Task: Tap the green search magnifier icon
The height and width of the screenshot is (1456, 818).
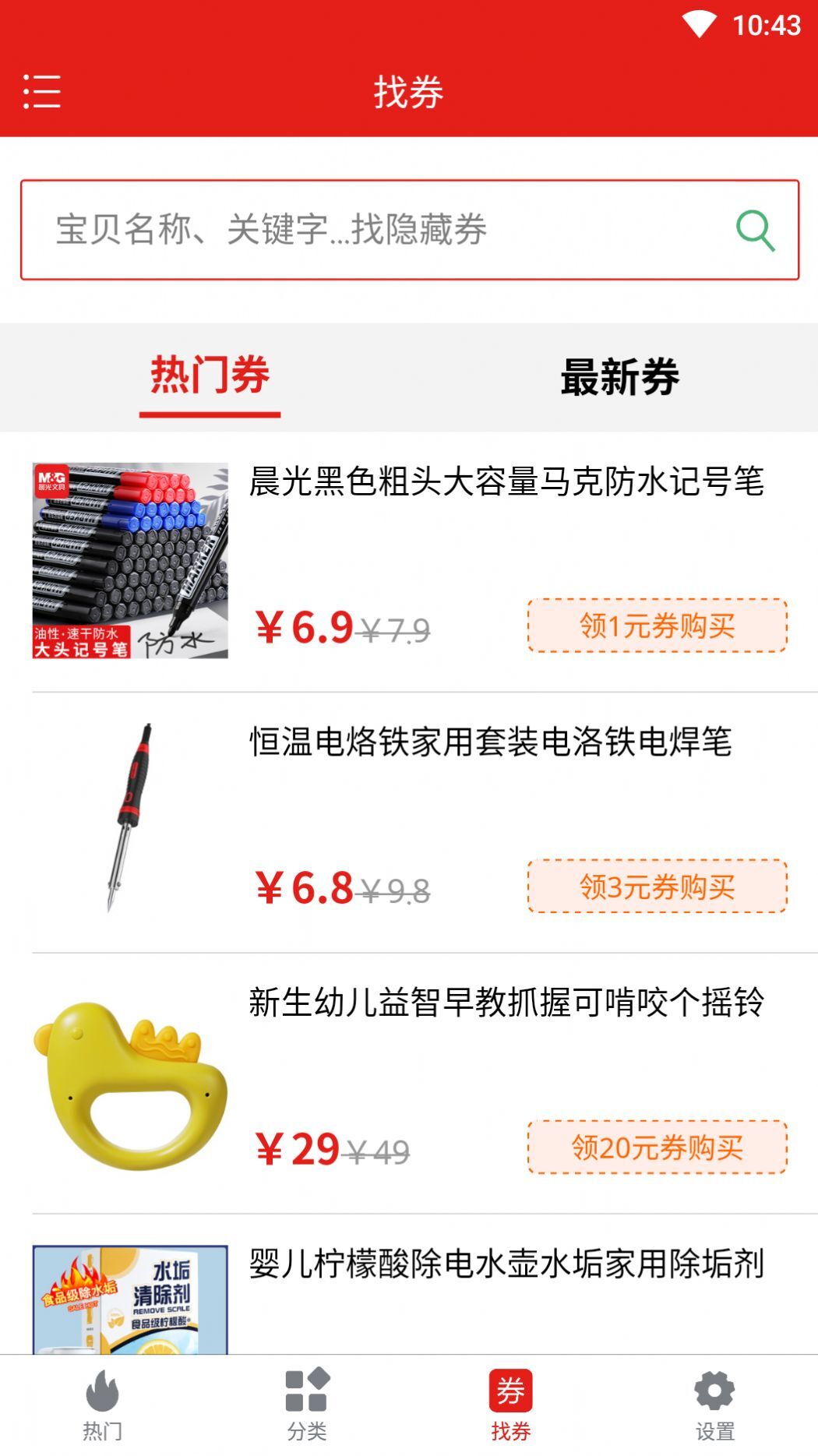Action: 755,231
